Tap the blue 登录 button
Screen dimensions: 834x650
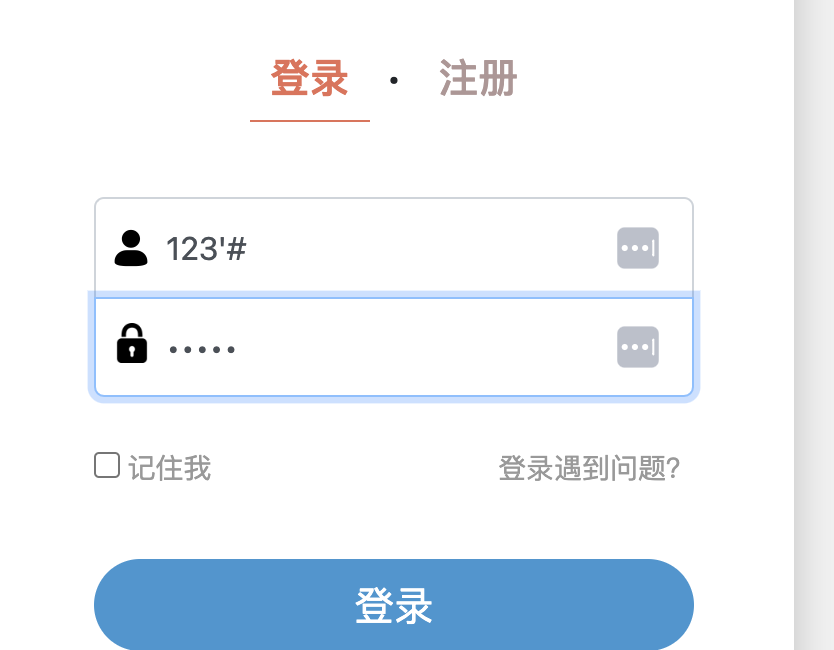(x=393, y=605)
